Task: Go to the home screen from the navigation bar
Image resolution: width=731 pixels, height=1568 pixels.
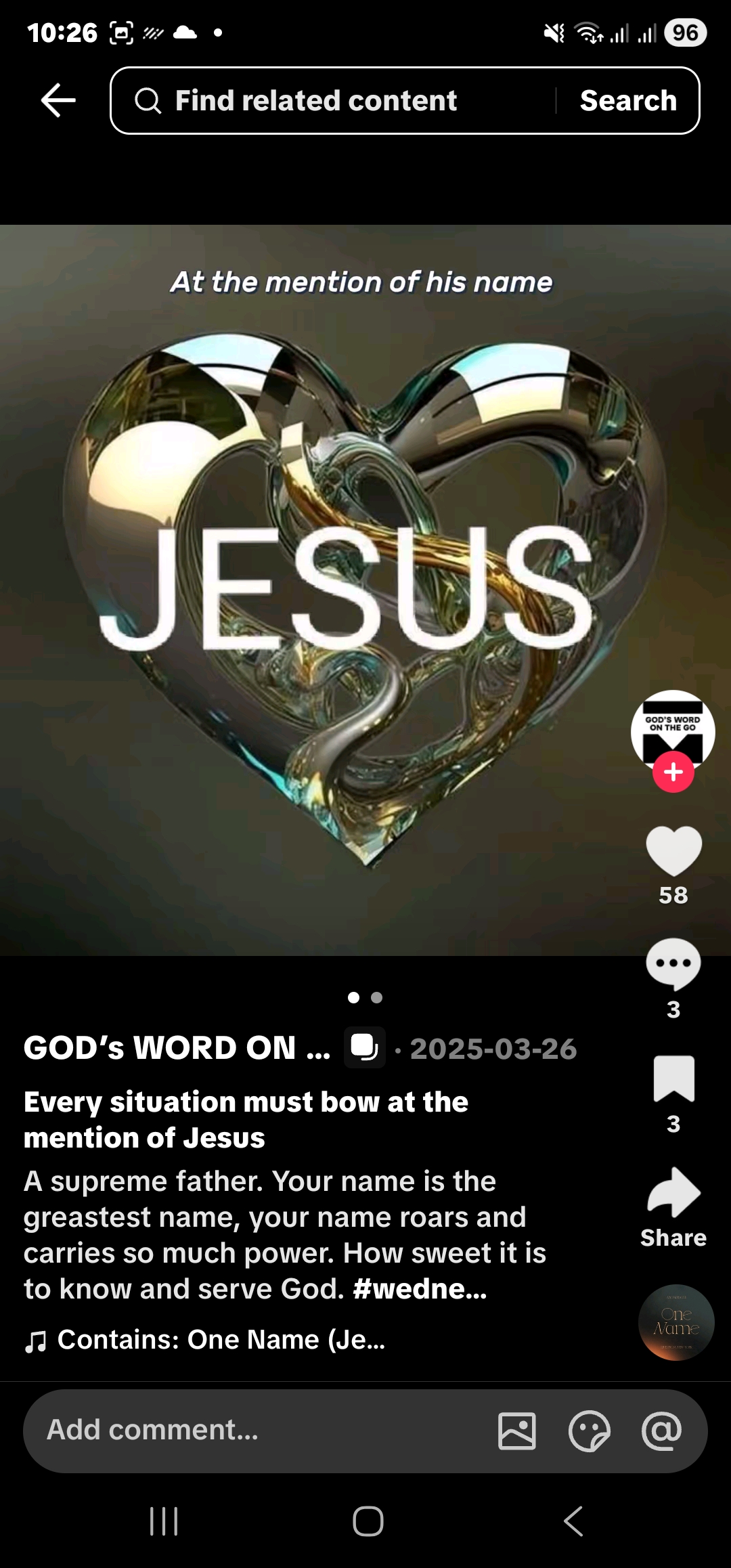Action: click(368, 1521)
